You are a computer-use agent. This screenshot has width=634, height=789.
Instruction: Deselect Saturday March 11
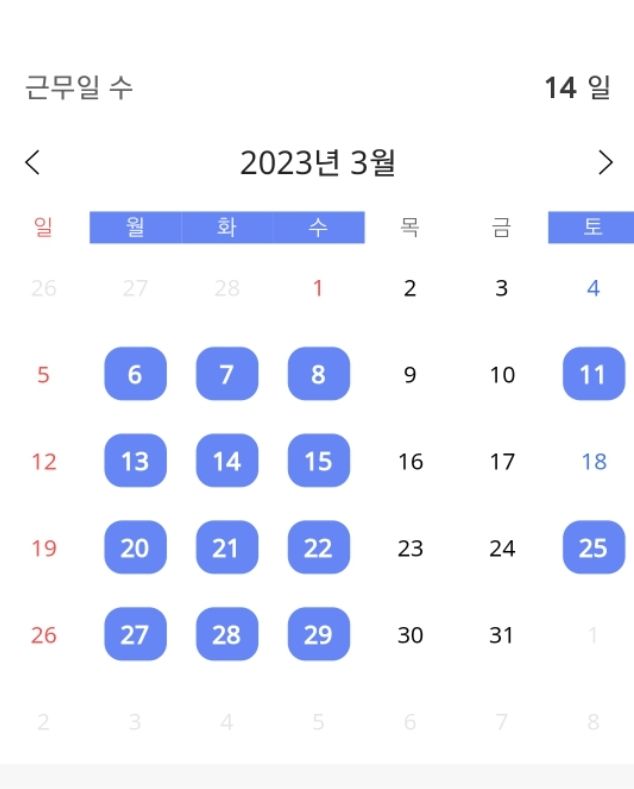tap(593, 374)
